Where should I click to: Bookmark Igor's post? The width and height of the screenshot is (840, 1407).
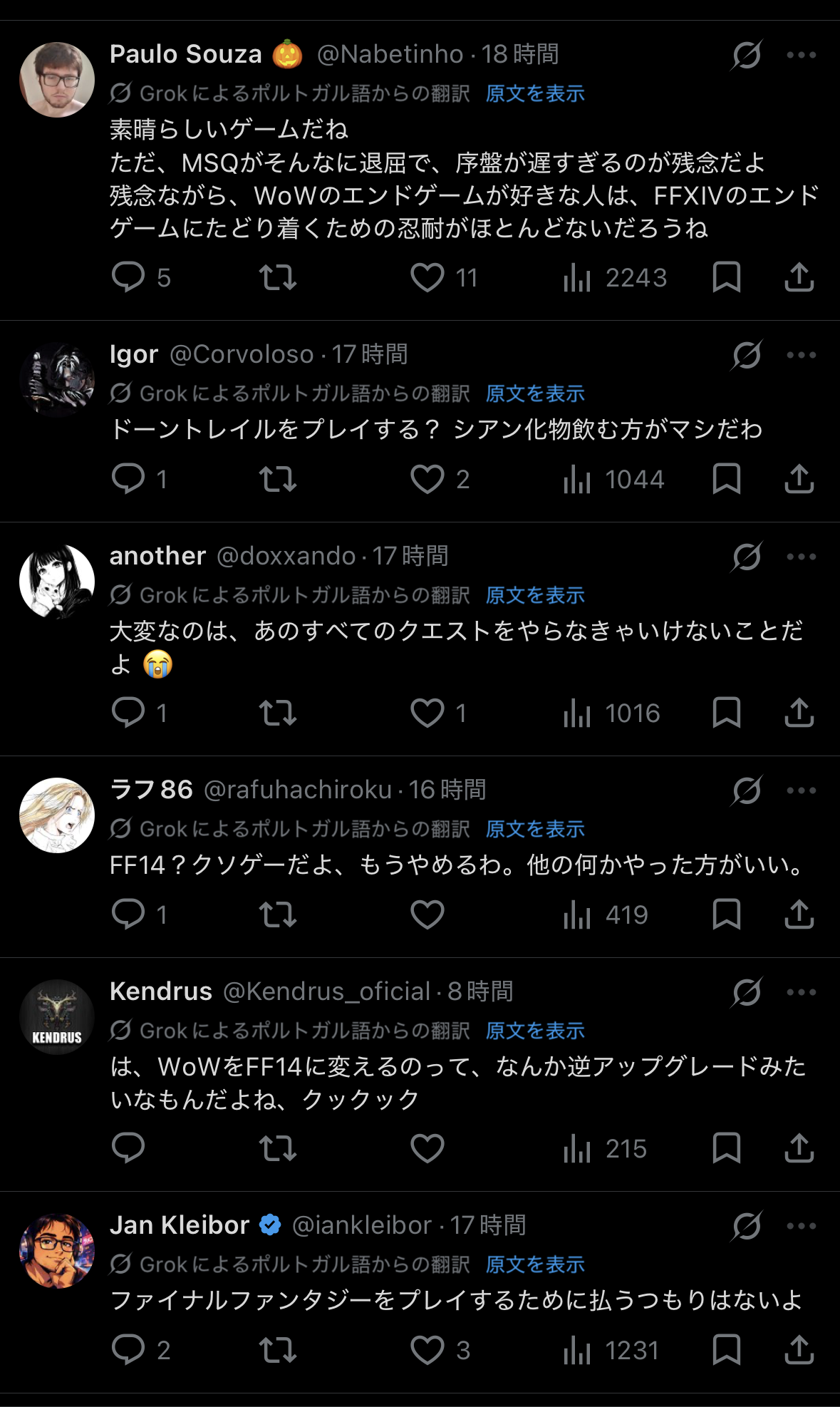[x=726, y=479]
